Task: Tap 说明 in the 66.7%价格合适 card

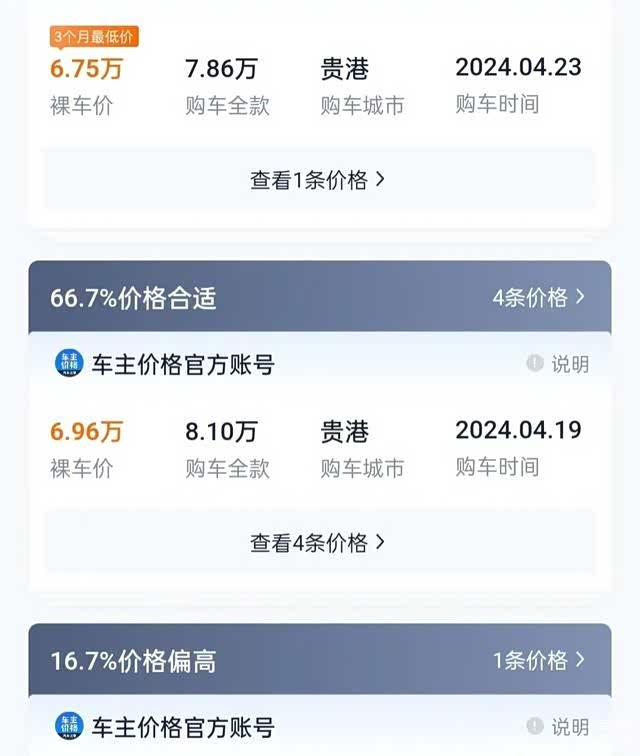Action: pos(559,364)
